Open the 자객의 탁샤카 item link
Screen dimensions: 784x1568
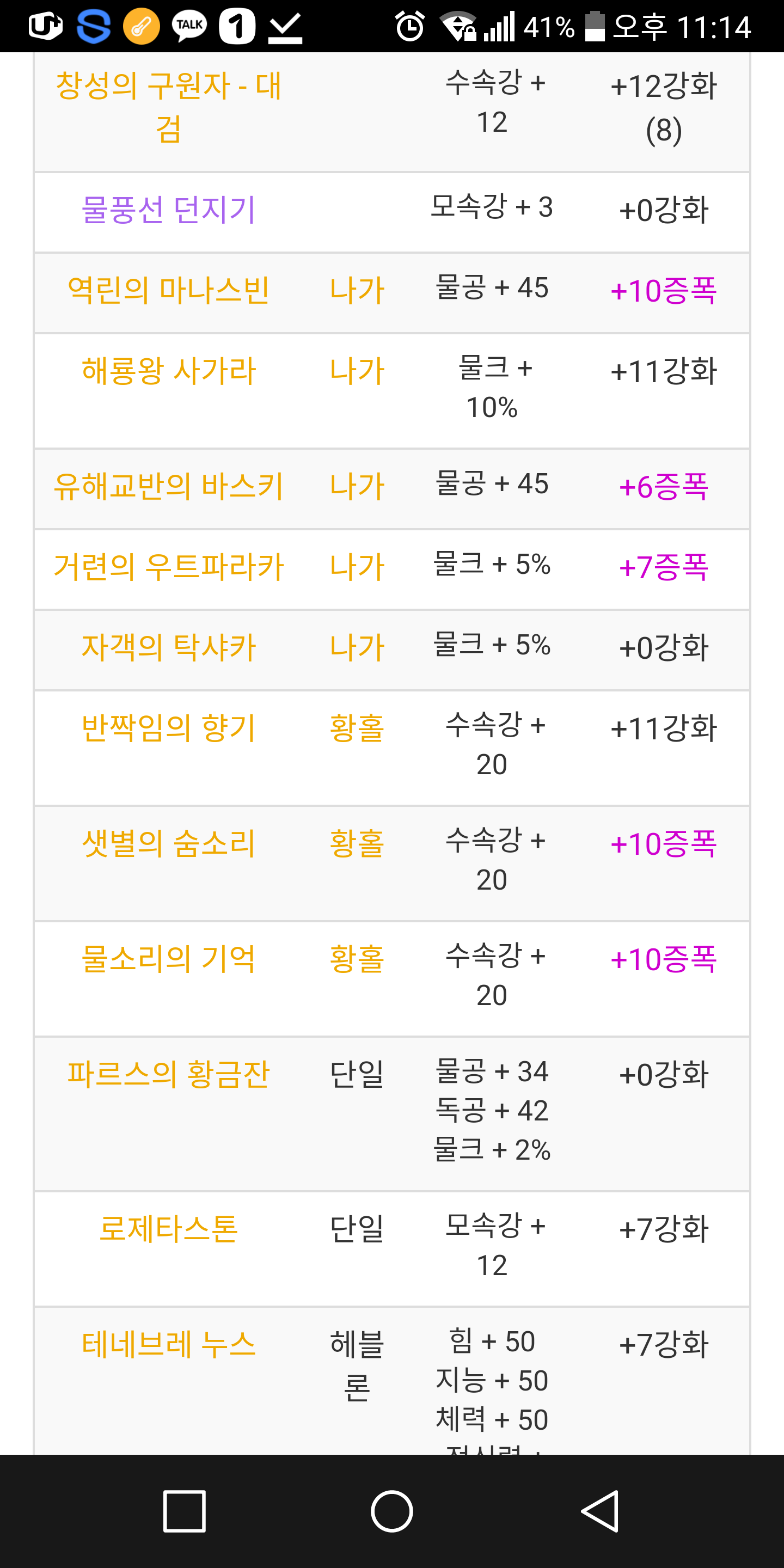tap(169, 647)
